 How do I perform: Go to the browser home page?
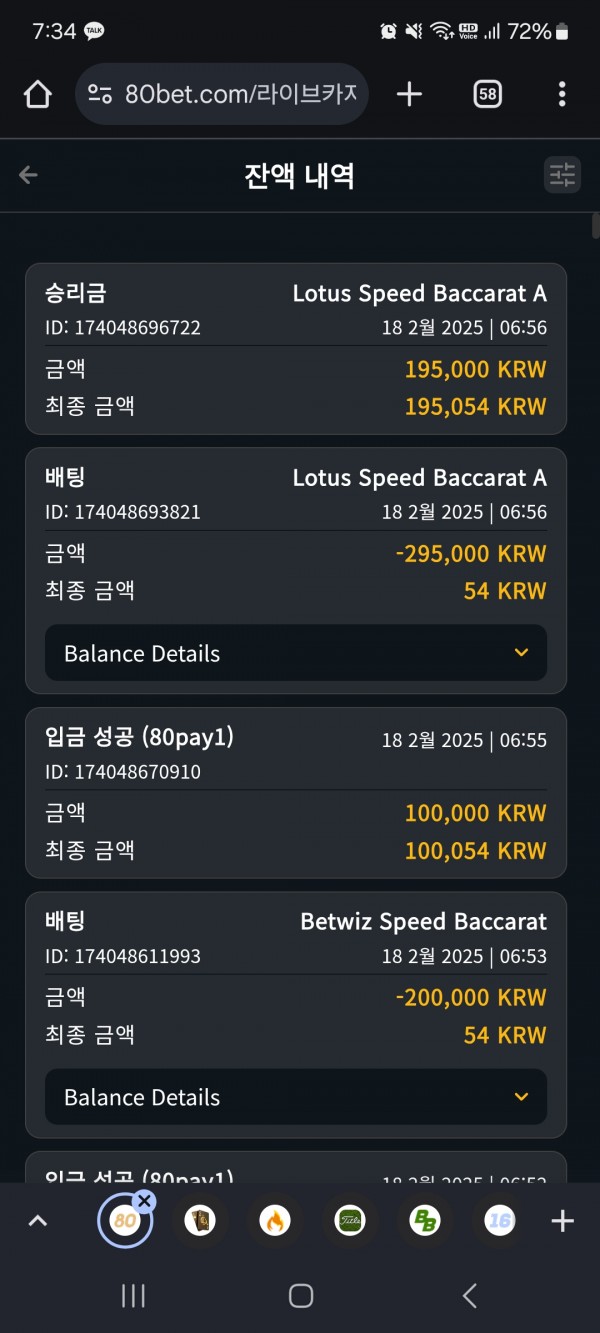(x=37, y=94)
